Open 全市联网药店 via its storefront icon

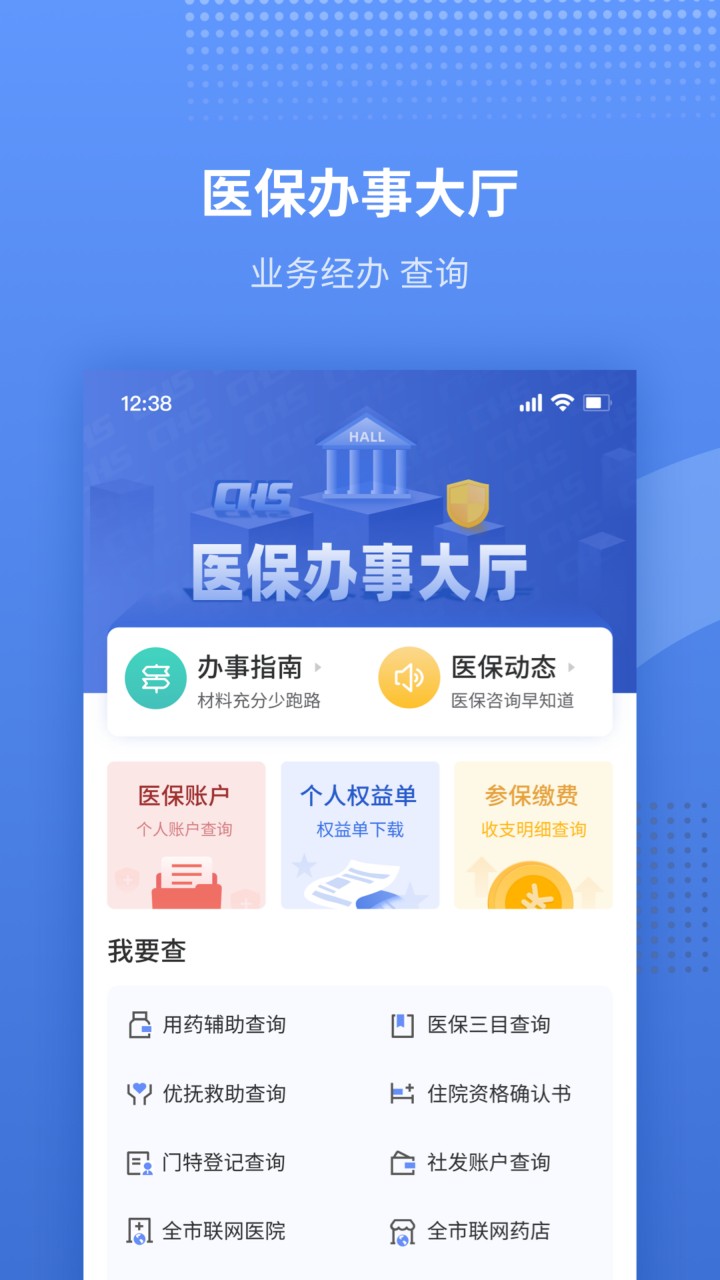tap(402, 1231)
